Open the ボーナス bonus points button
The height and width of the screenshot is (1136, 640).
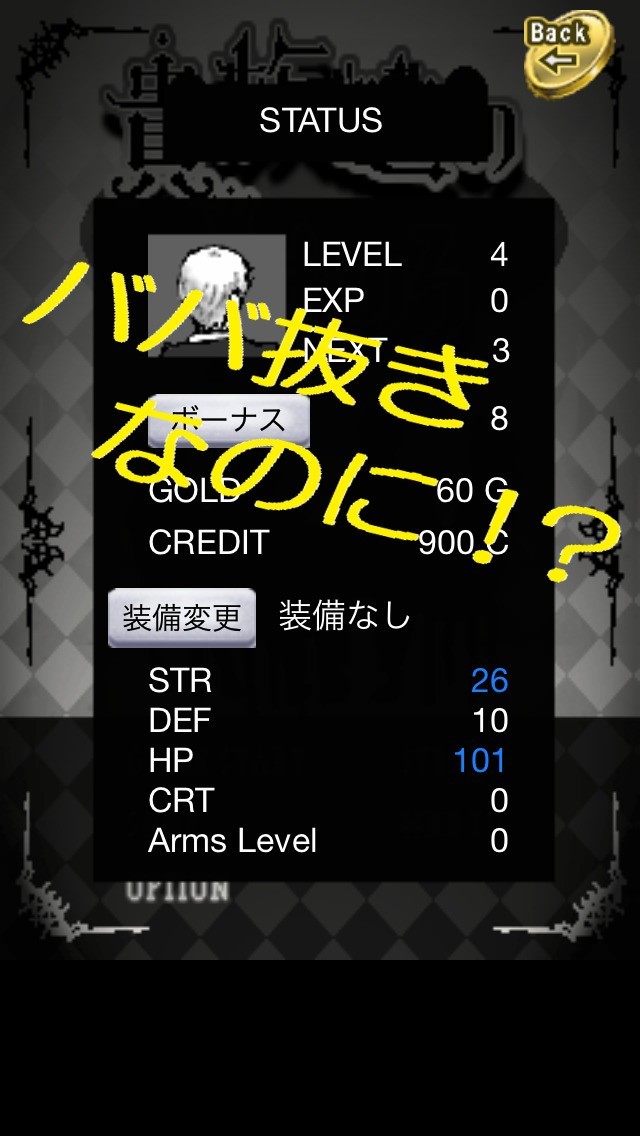(x=229, y=421)
